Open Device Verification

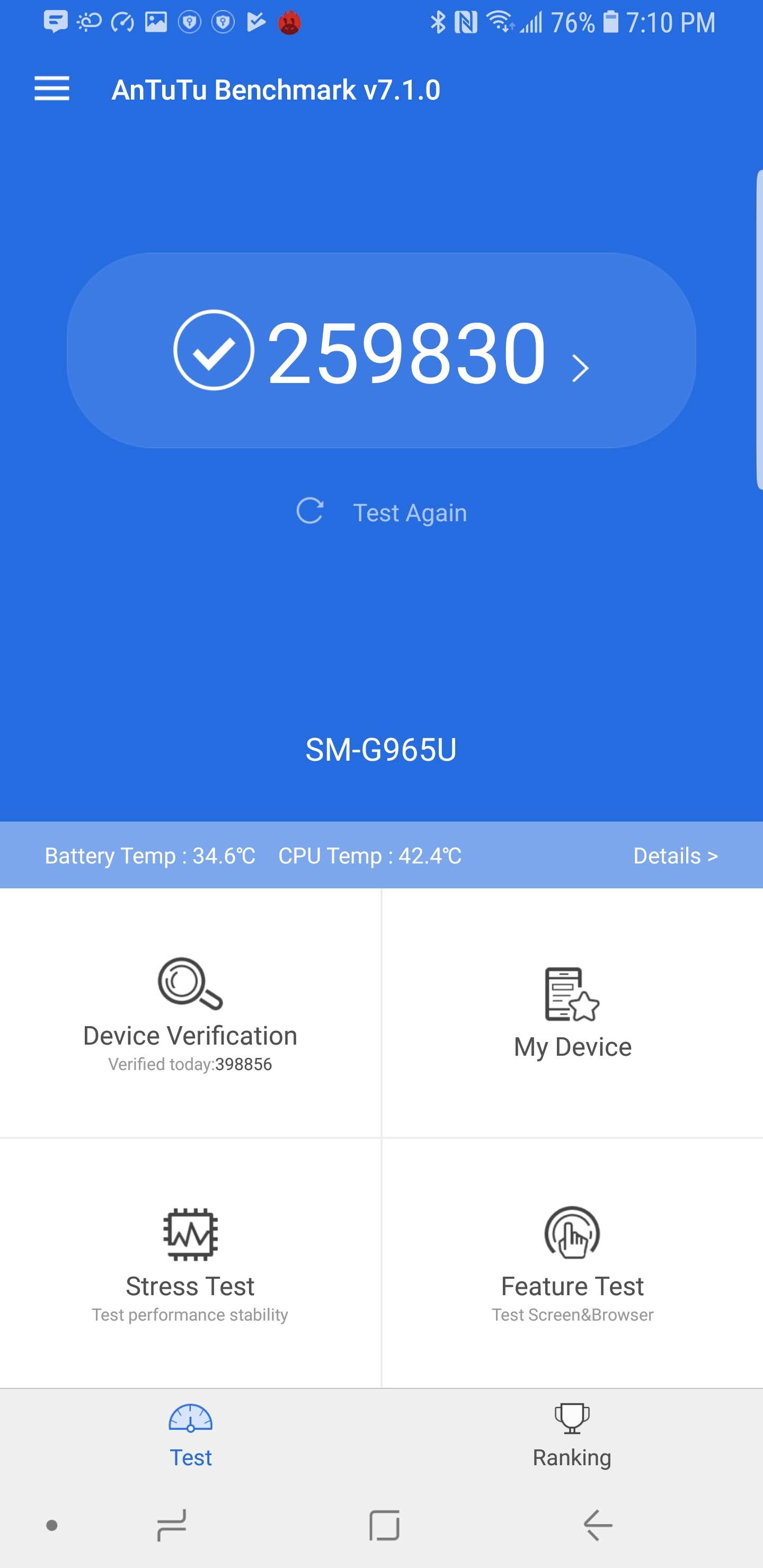tap(190, 1012)
